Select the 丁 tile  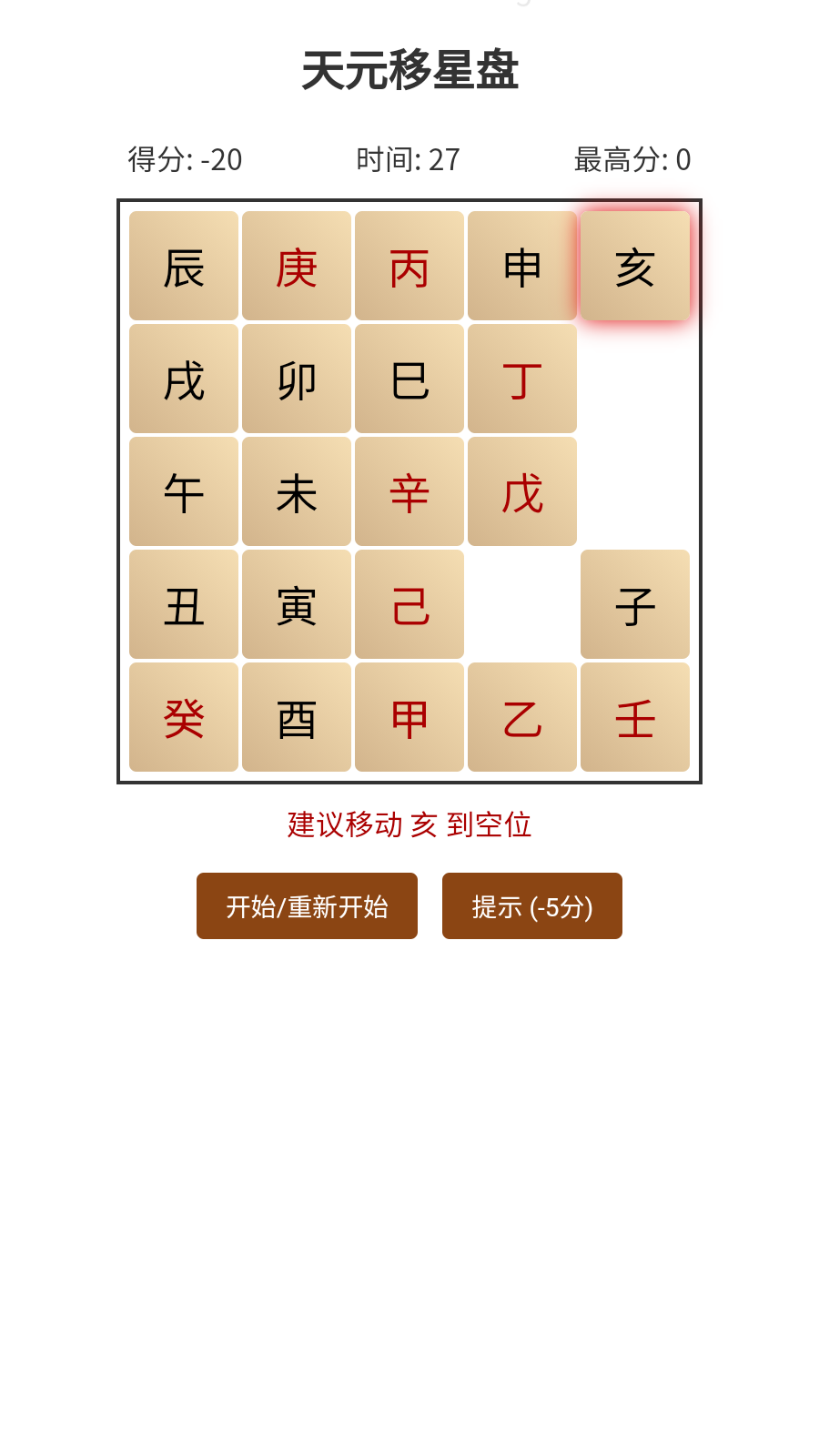pos(522,379)
